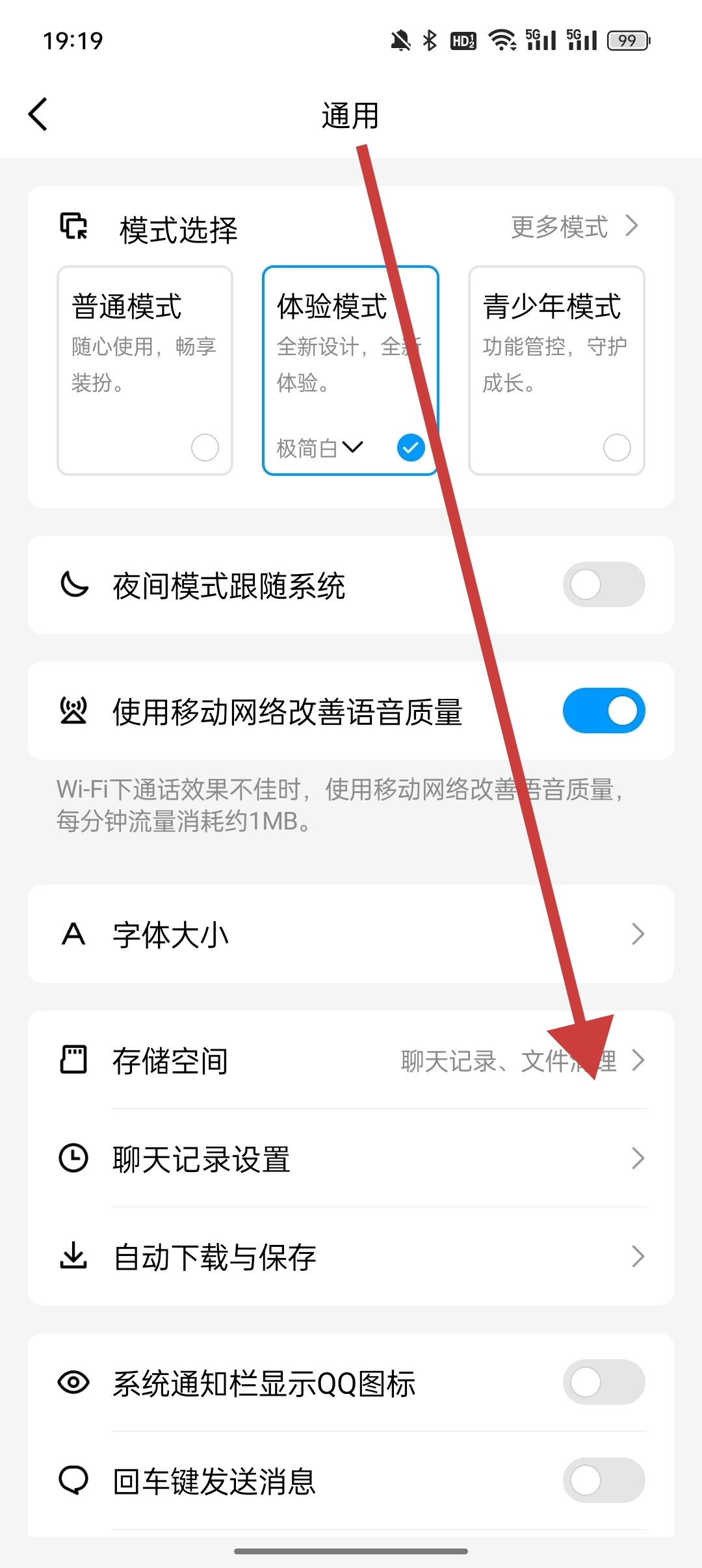Enable 系统通知栏显示QQ图标
Image resolution: width=702 pixels, height=1568 pixels.
[x=603, y=1382]
